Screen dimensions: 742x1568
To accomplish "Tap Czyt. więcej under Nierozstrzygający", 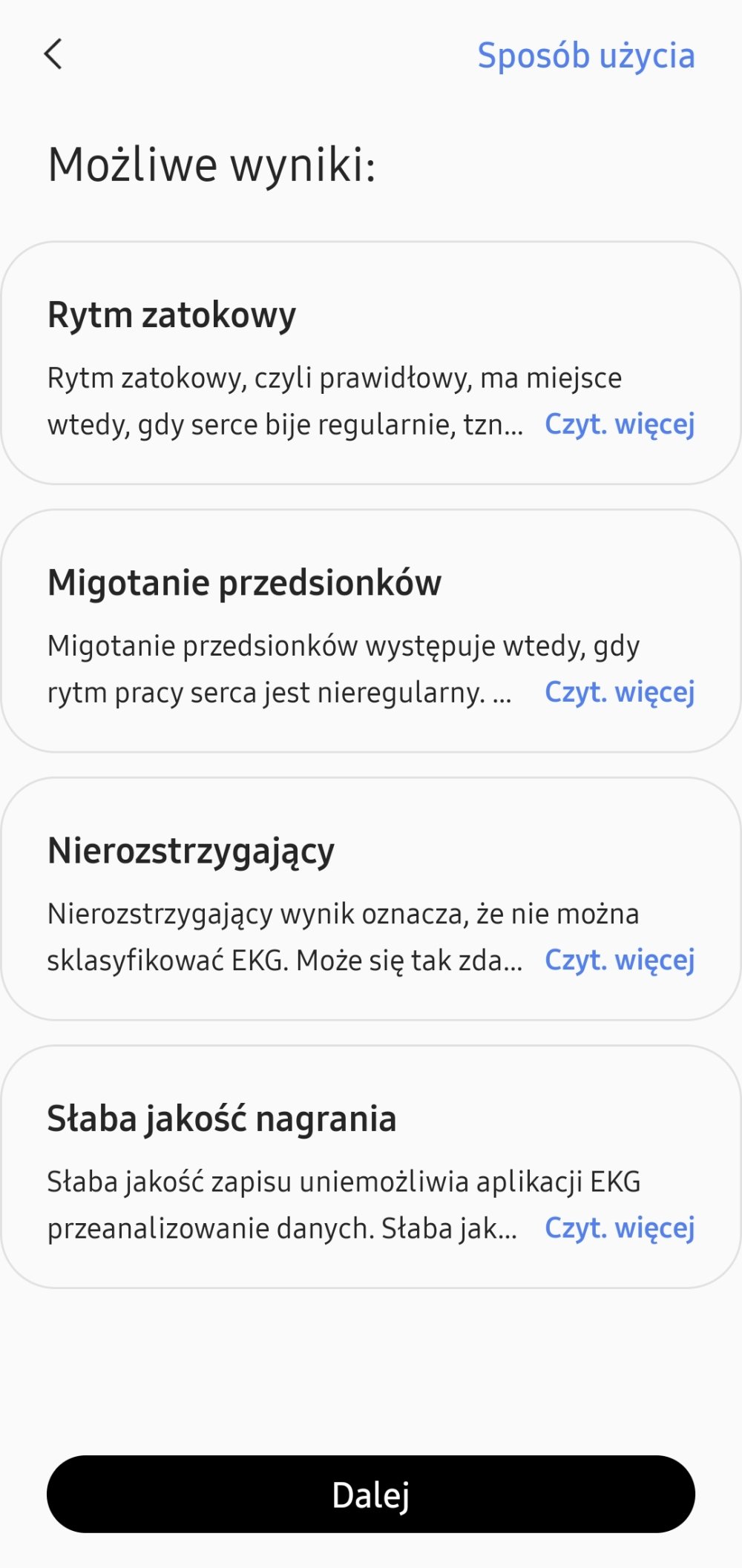I will (620, 960).
